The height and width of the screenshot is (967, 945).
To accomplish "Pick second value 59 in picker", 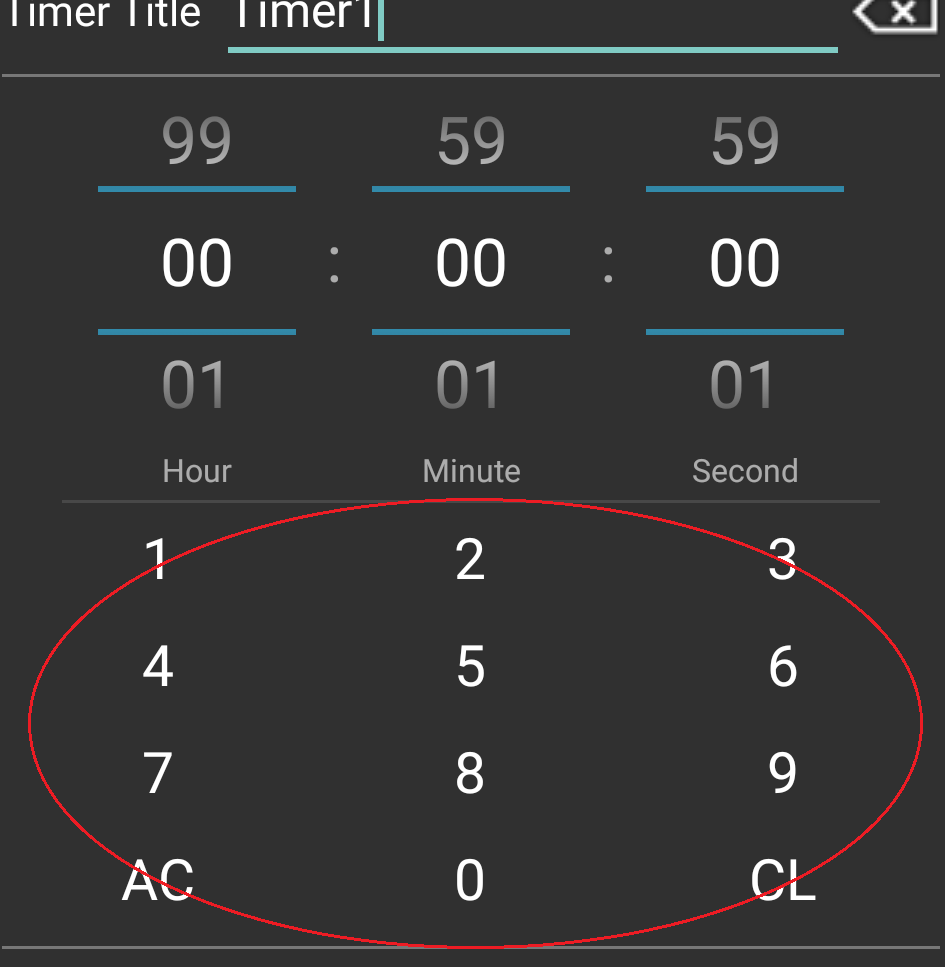I will tap(745, 141).
